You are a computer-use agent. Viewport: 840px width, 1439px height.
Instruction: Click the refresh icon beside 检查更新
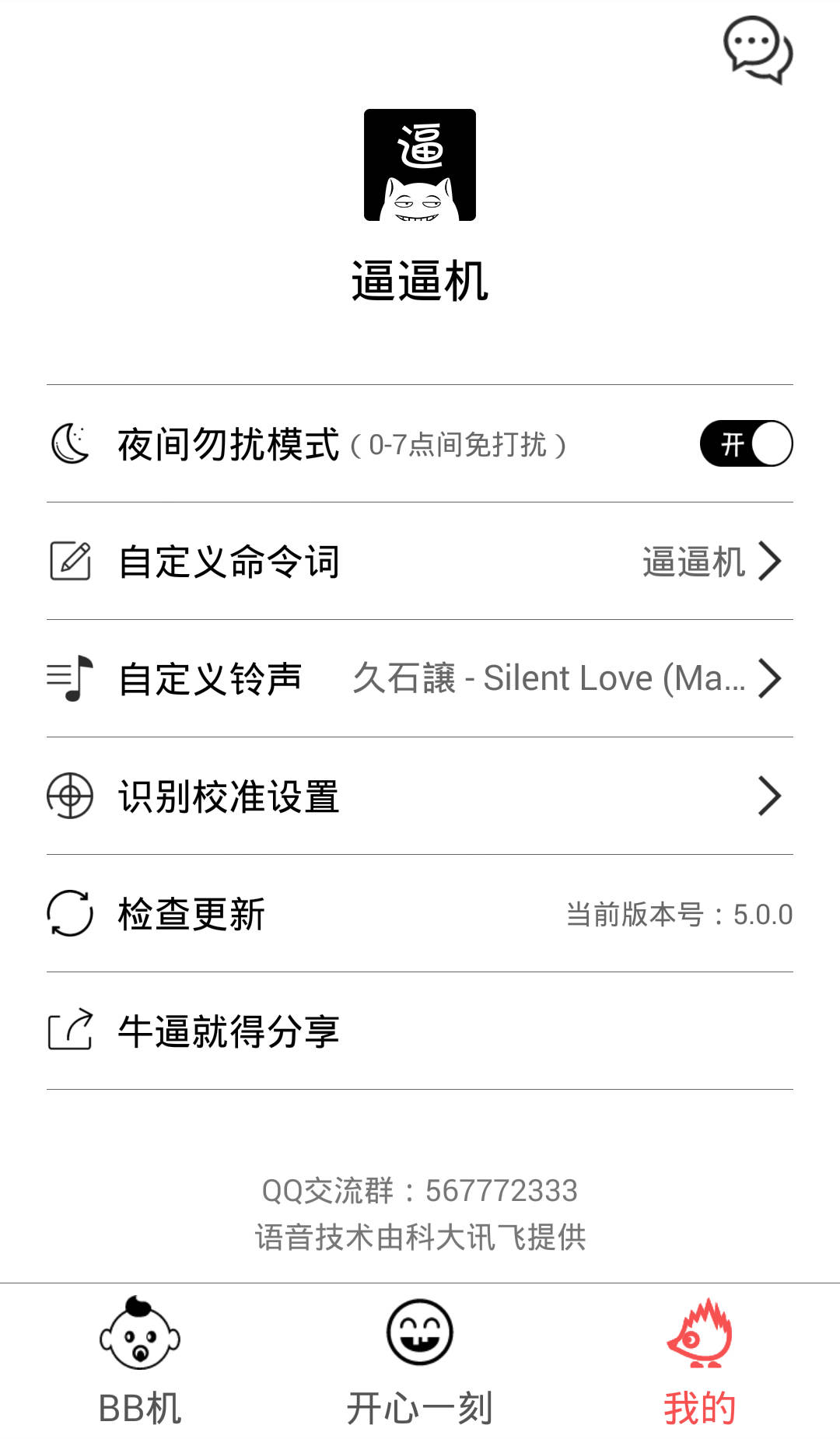[68, 915]
